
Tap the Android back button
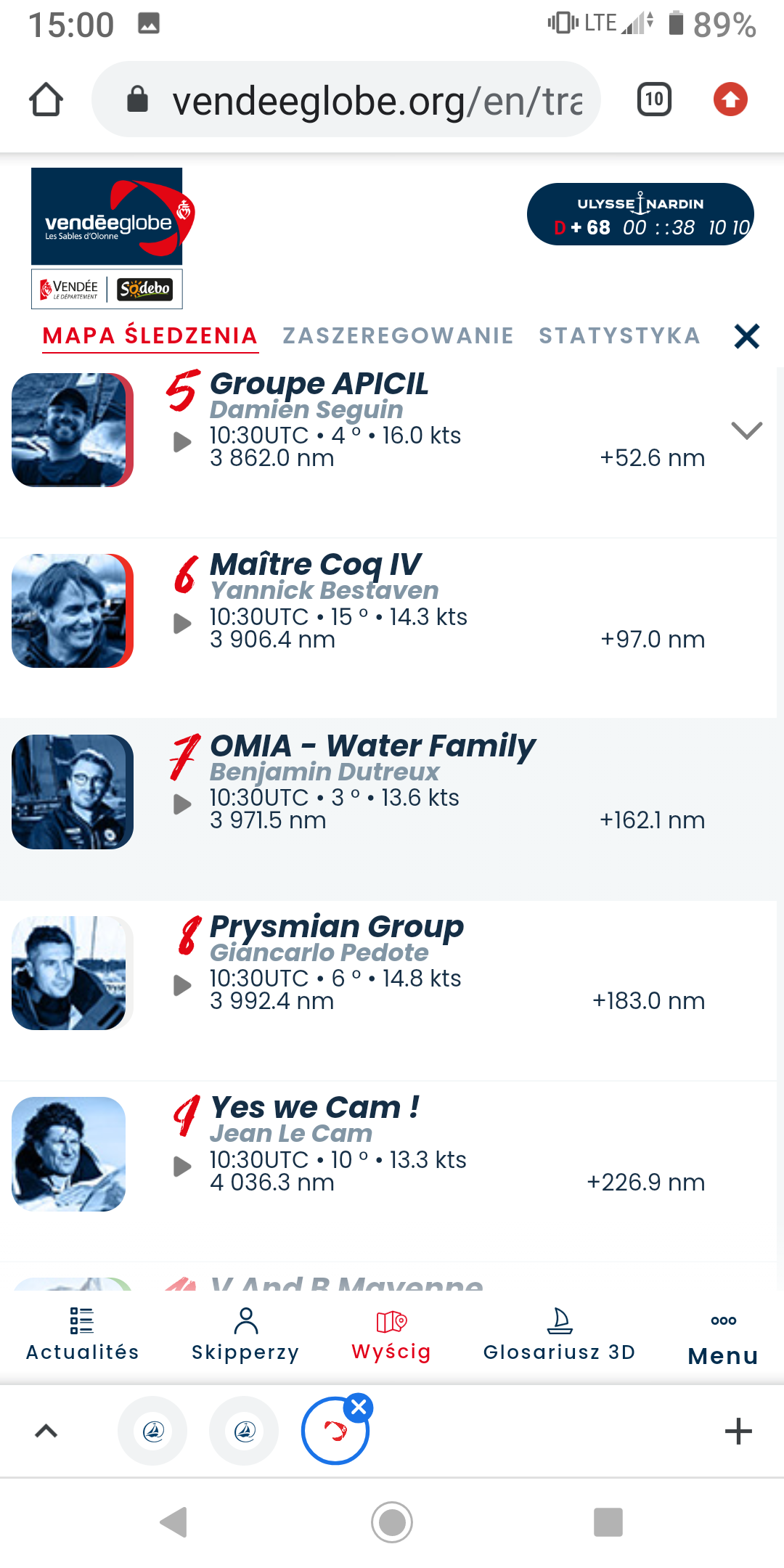click(x=174, y=1522)
